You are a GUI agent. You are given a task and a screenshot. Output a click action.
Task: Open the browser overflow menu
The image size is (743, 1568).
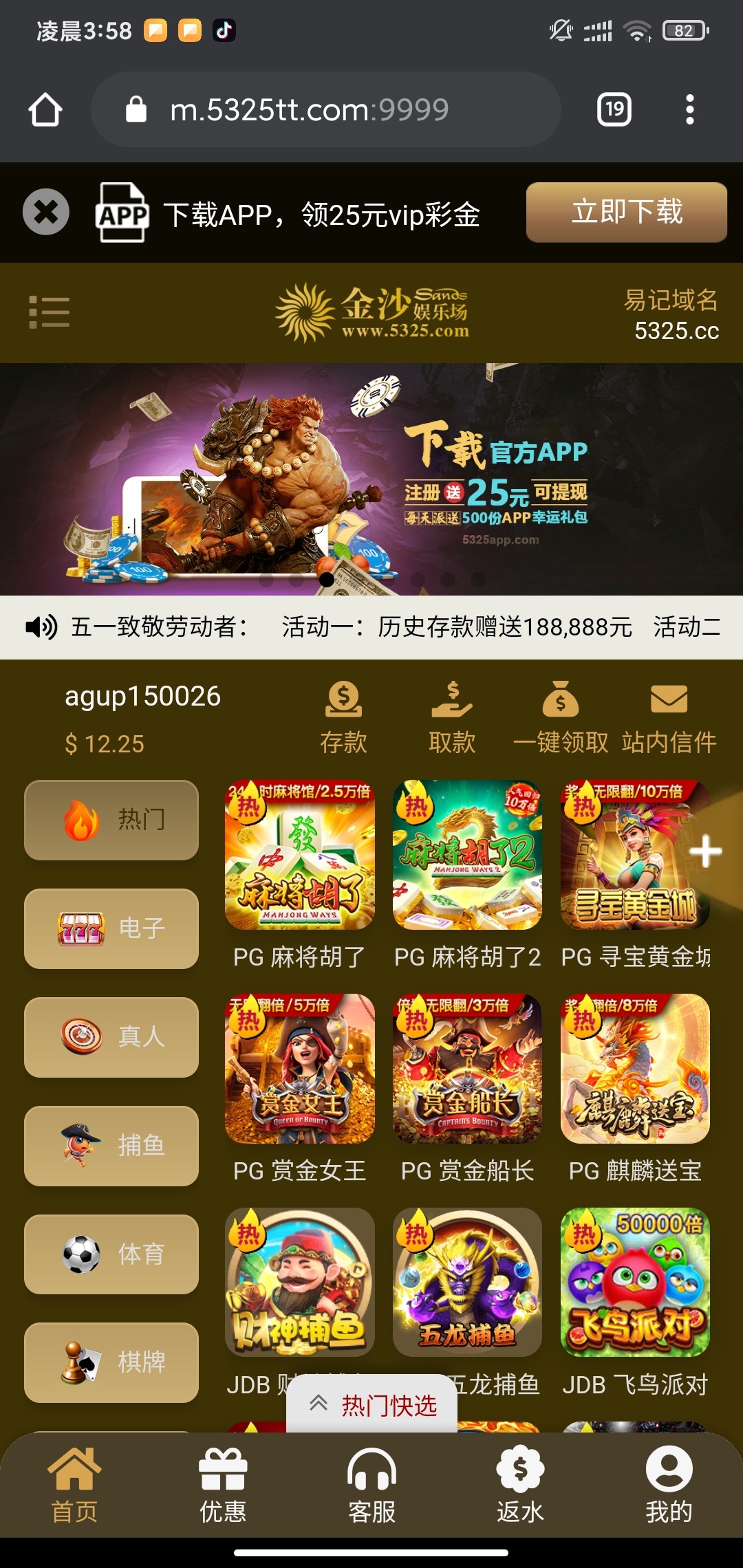click(x=689, y=110)
